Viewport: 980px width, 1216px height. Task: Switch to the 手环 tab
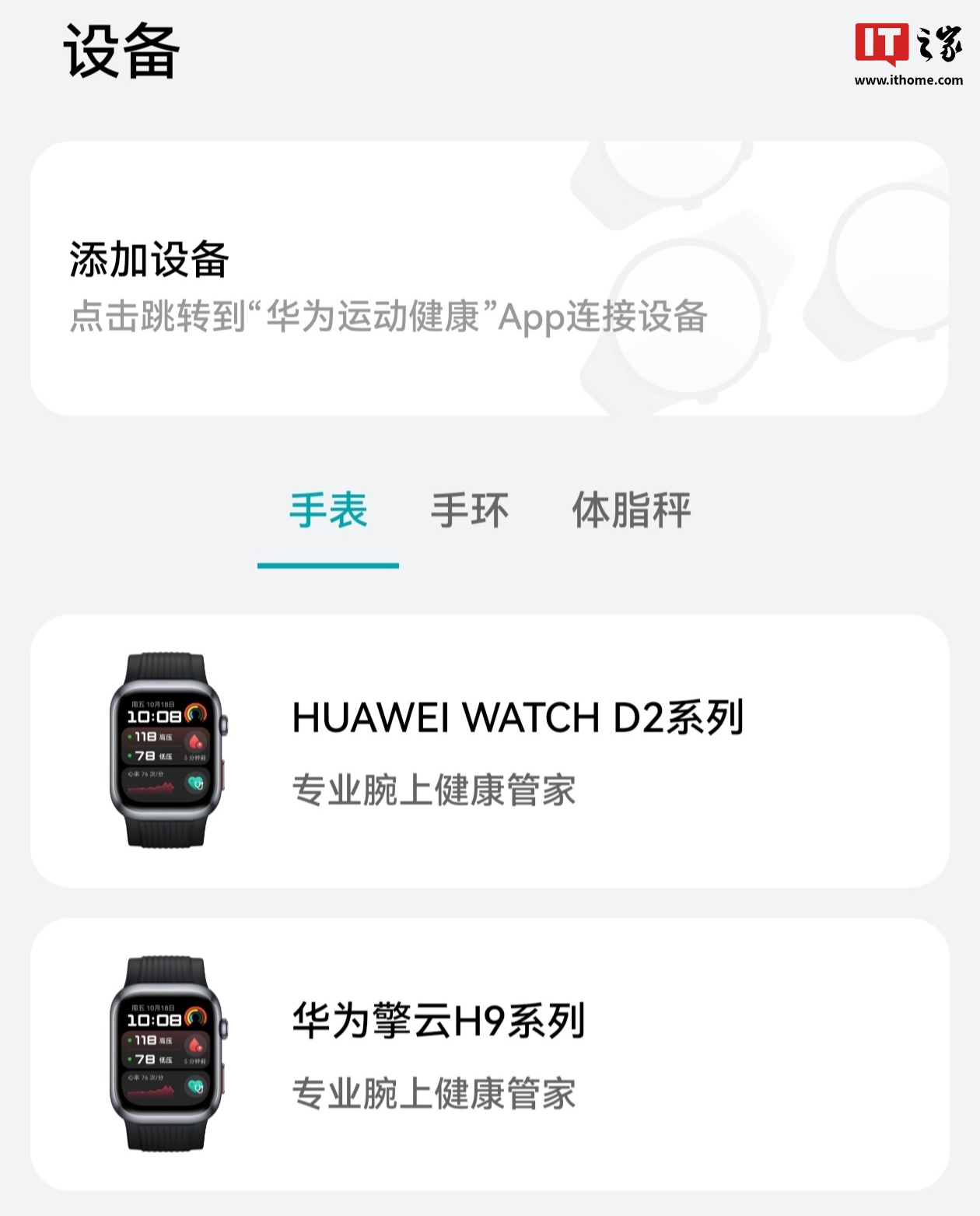pos(470,511)
